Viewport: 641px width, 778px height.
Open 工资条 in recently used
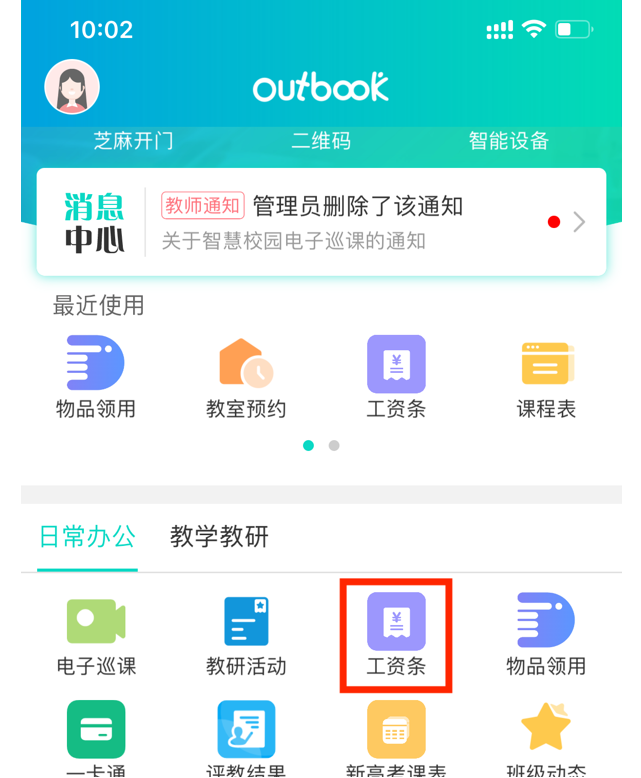pos(396,376)
